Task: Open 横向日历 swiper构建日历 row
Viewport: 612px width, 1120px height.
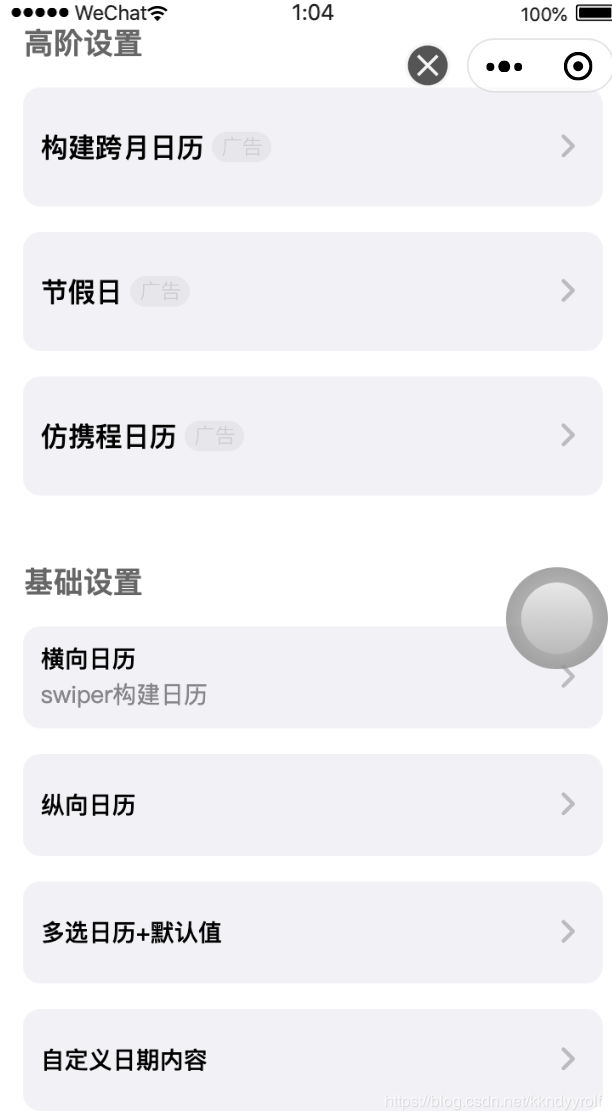Action: click(x=270, y=677)
